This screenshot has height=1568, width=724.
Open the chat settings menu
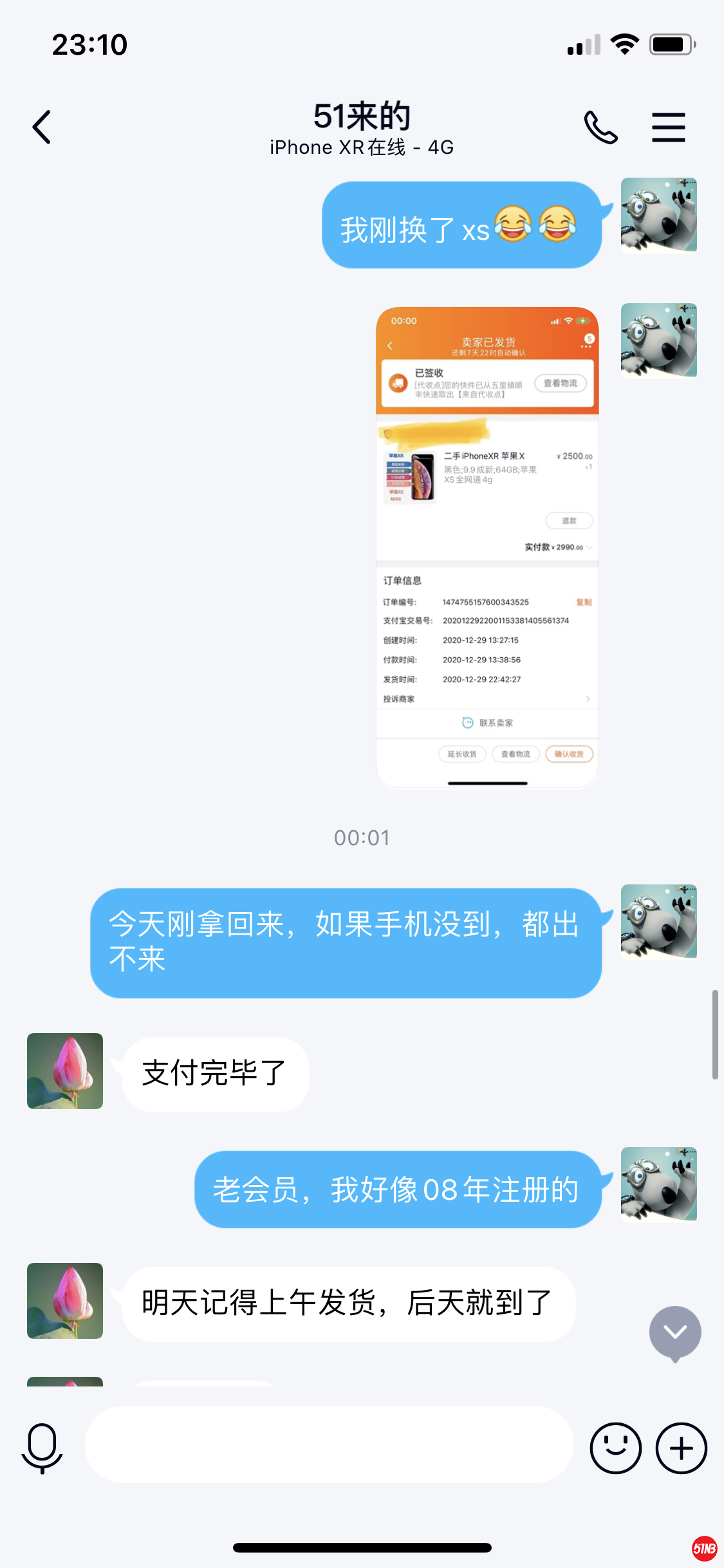668,127
